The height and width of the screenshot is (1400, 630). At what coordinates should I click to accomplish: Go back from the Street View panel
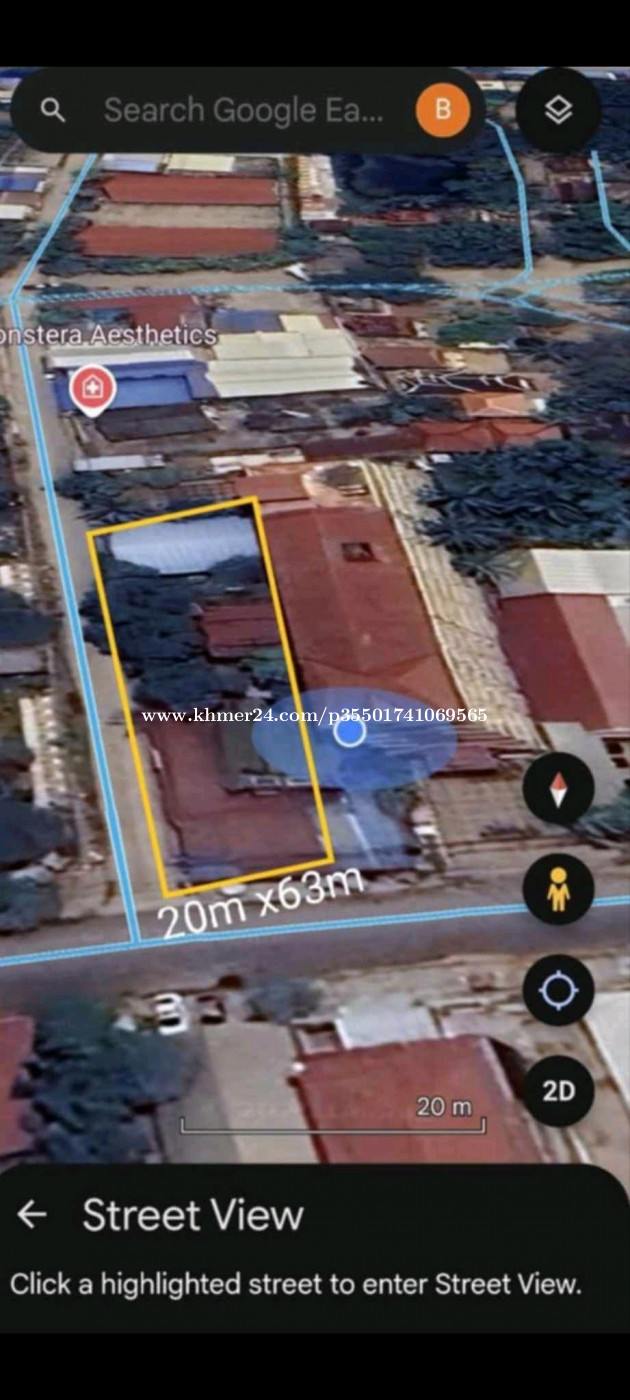click(x=32, y=1215)
